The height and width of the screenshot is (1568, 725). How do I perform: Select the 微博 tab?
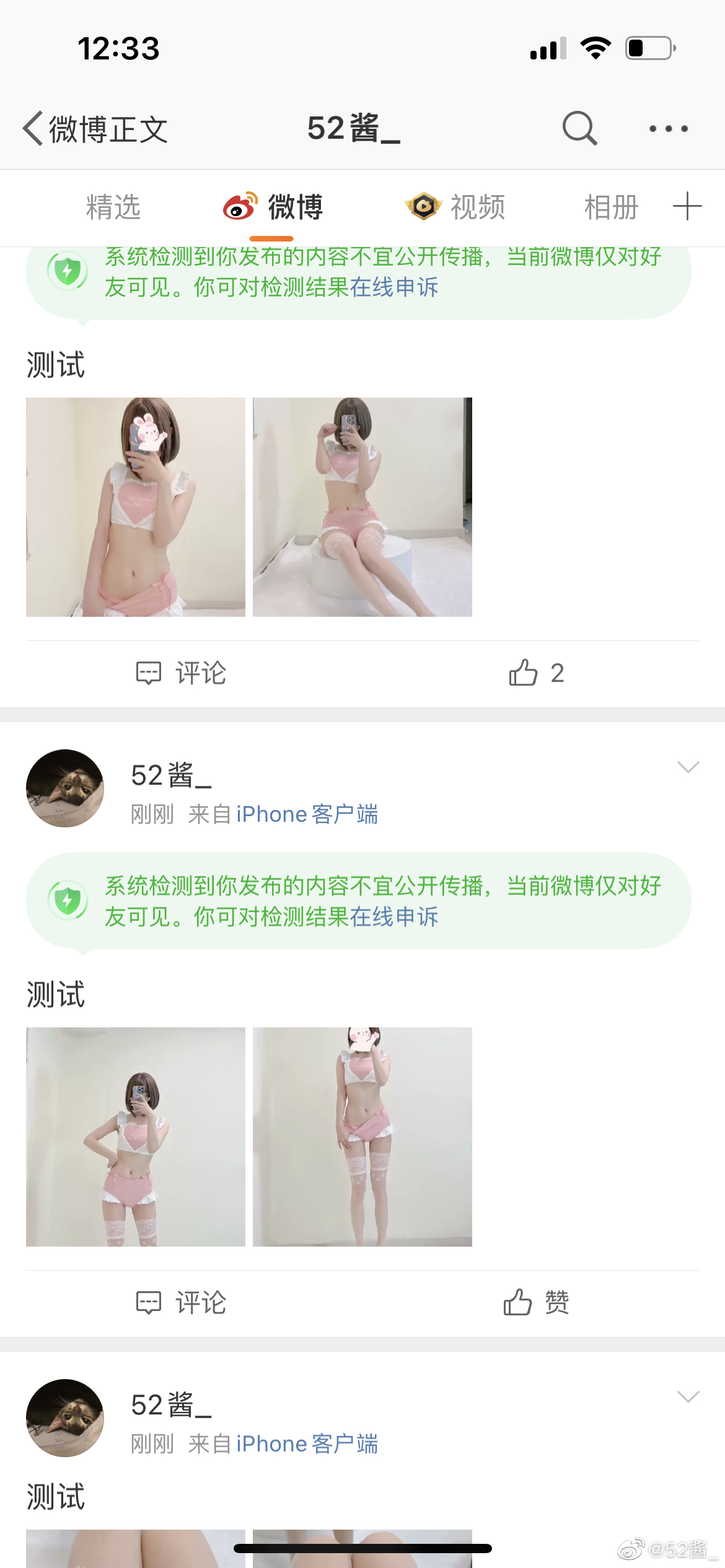pyautogui.click(x=273, y=207)
